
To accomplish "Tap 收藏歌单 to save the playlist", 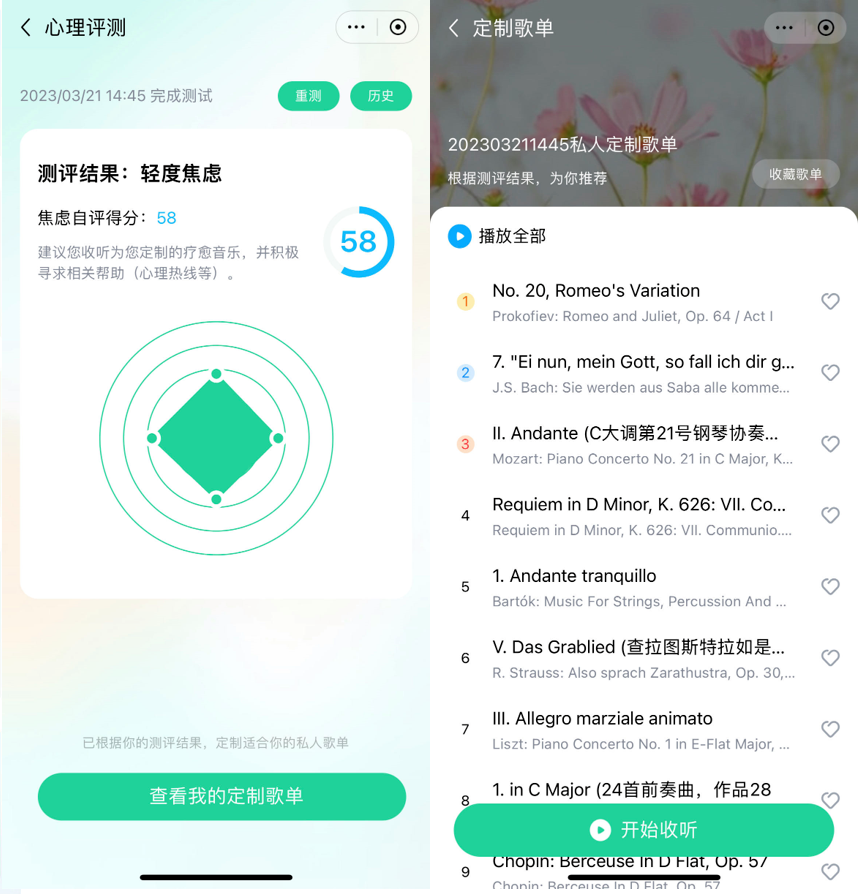I will click(795, 174).
